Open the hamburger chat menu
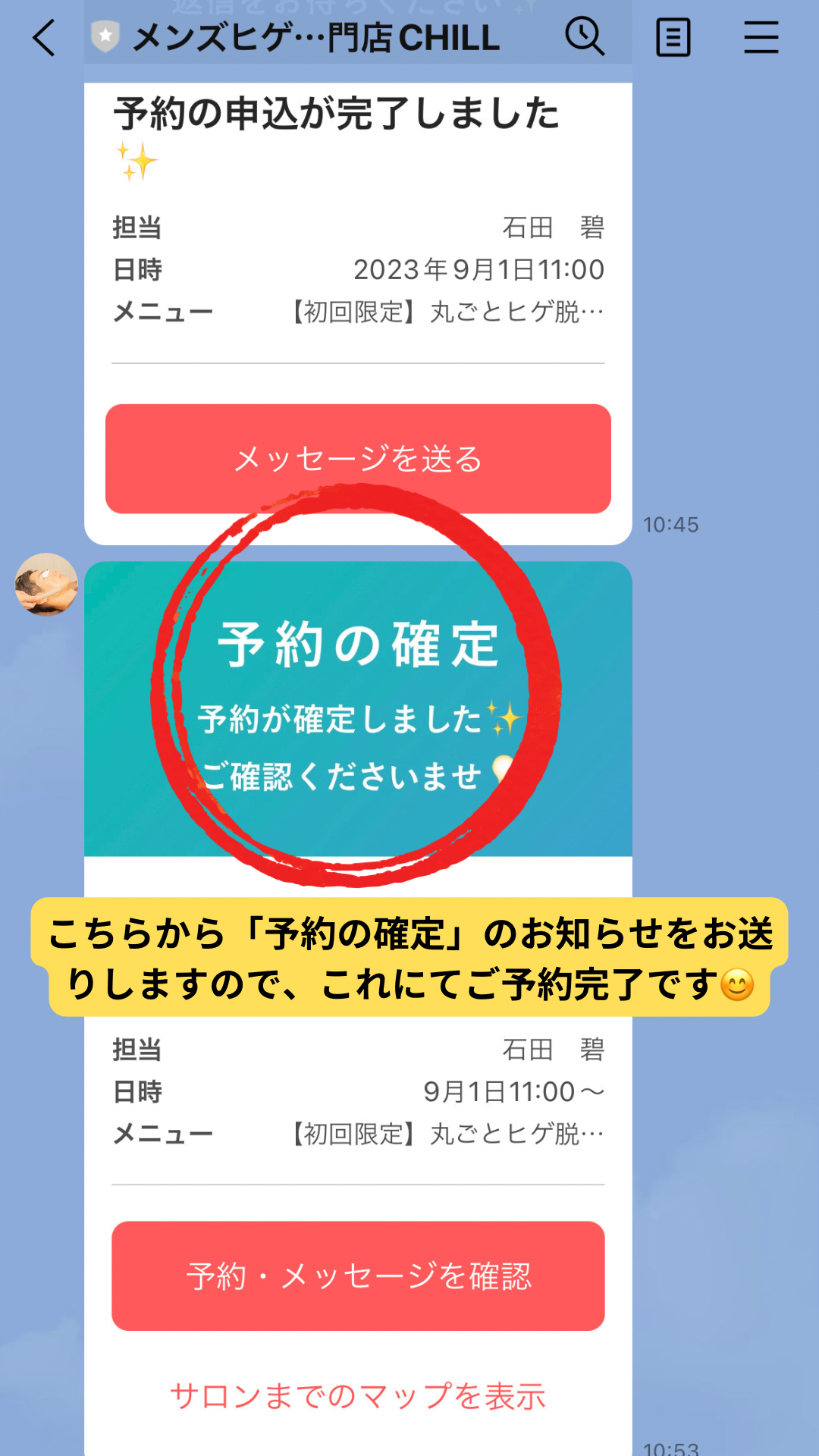The image size is (819, 1456). [761, 38]
